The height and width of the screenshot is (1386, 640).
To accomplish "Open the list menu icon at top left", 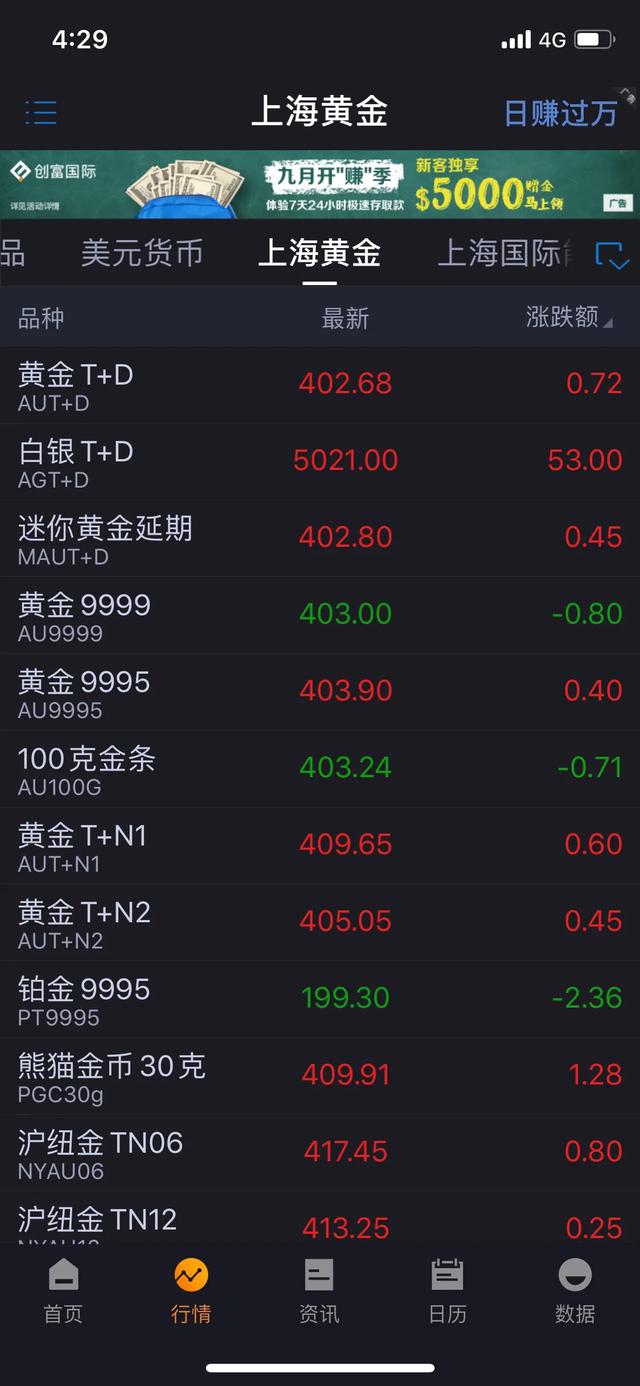I will click(x=41, y=112).
